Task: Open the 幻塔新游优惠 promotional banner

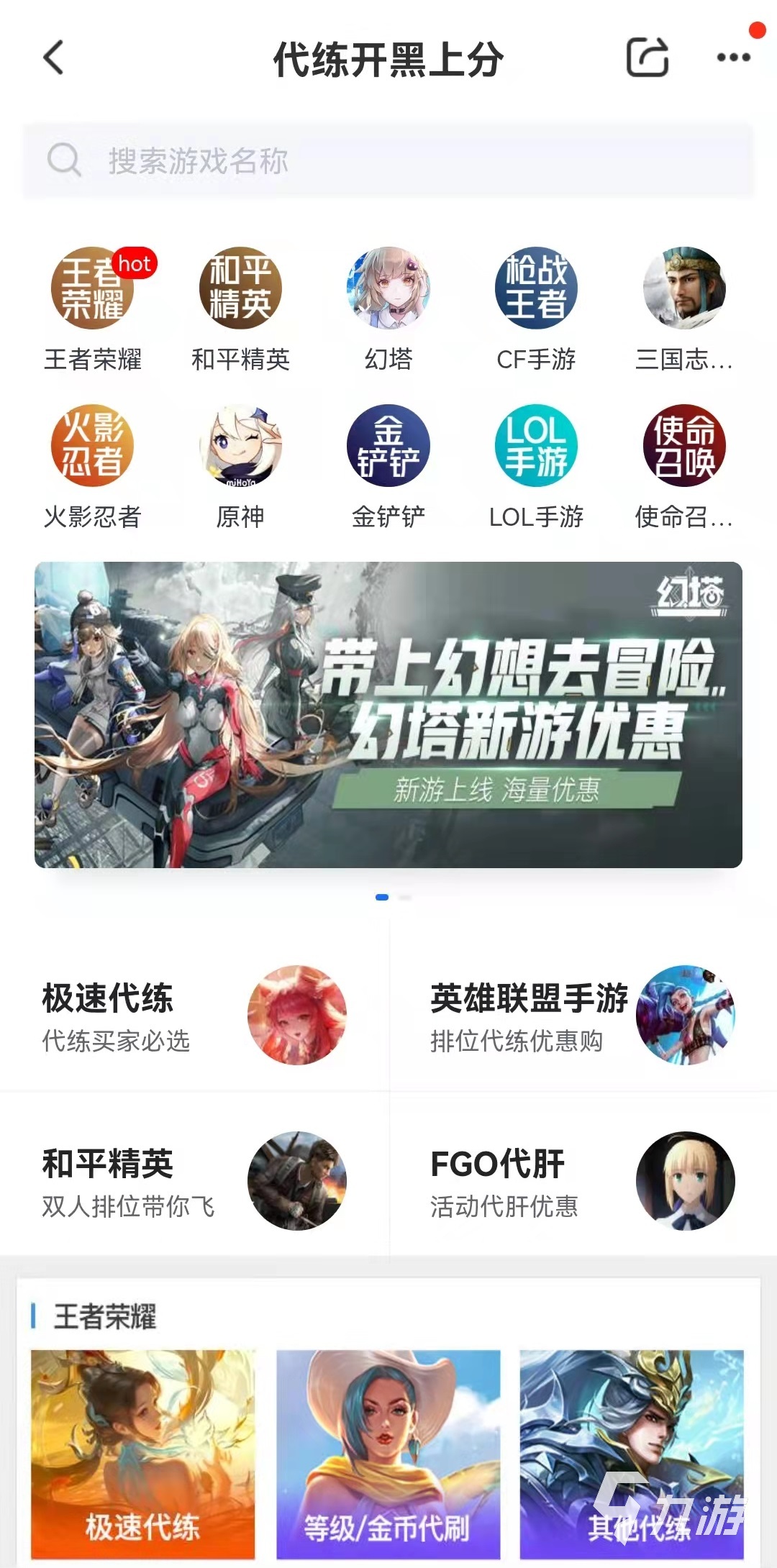Action: point(388,714)
